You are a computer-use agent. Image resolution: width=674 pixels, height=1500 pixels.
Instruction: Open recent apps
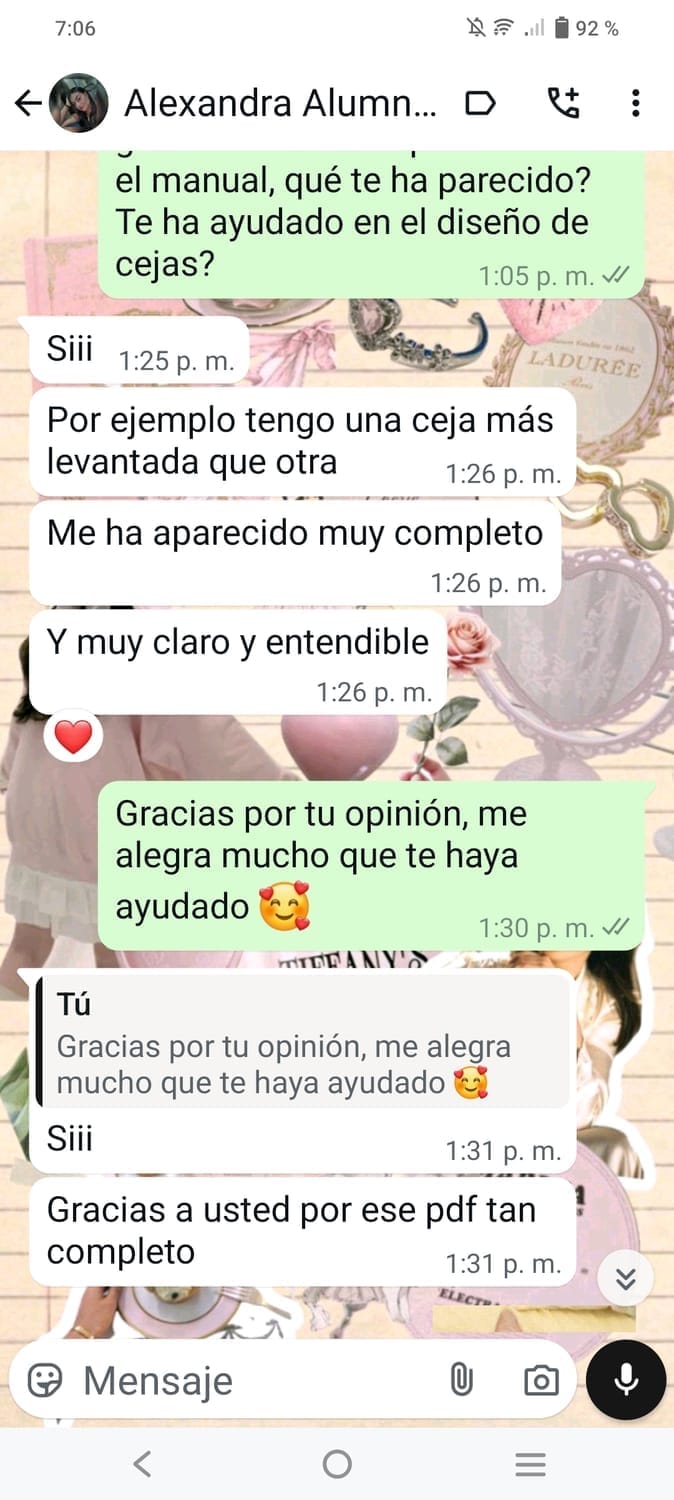pyautogui.click(x=530, y=1465)
